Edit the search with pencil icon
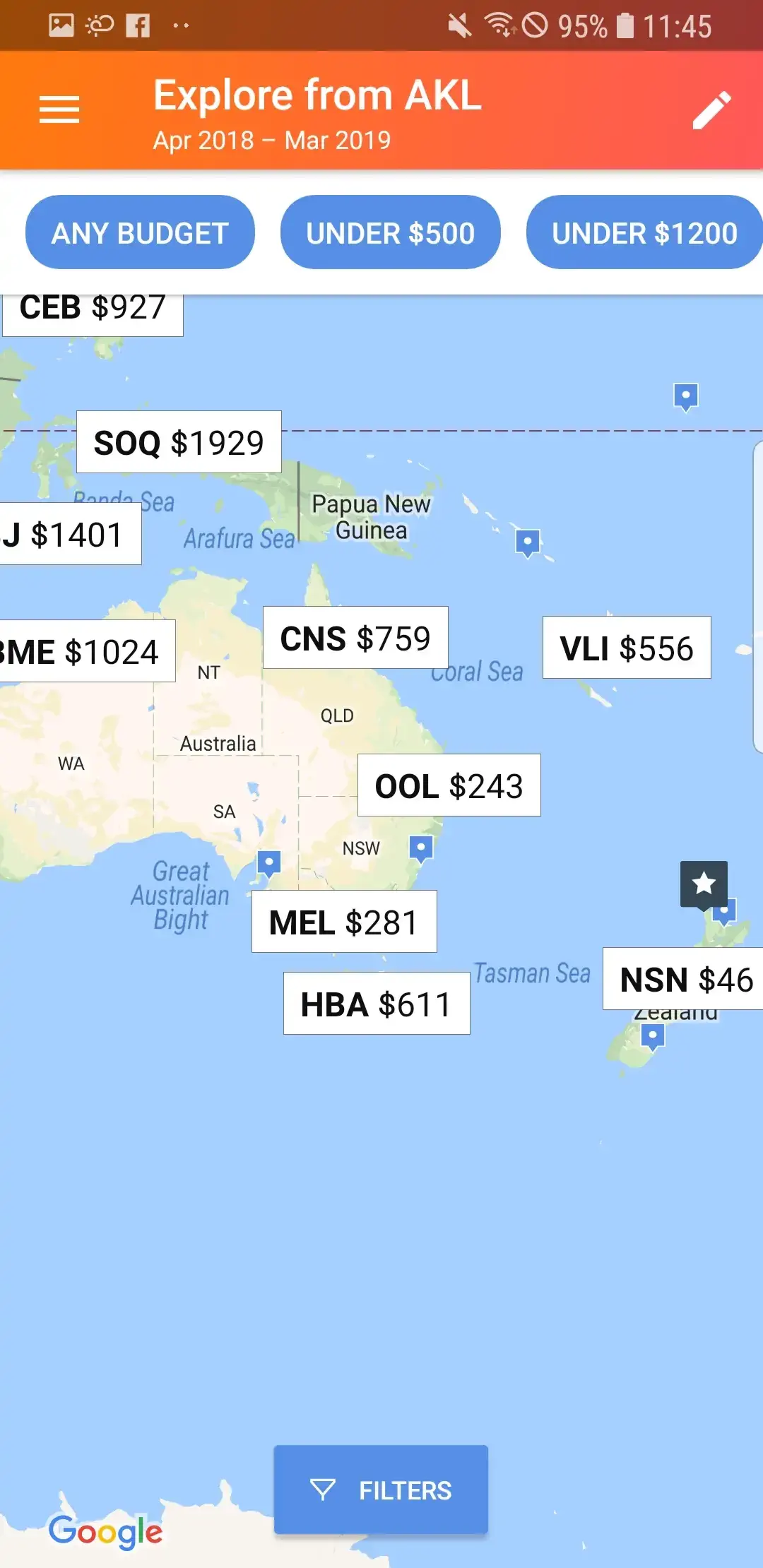The height and width of the screenshot is (1568, 763). tap(711, 110)
